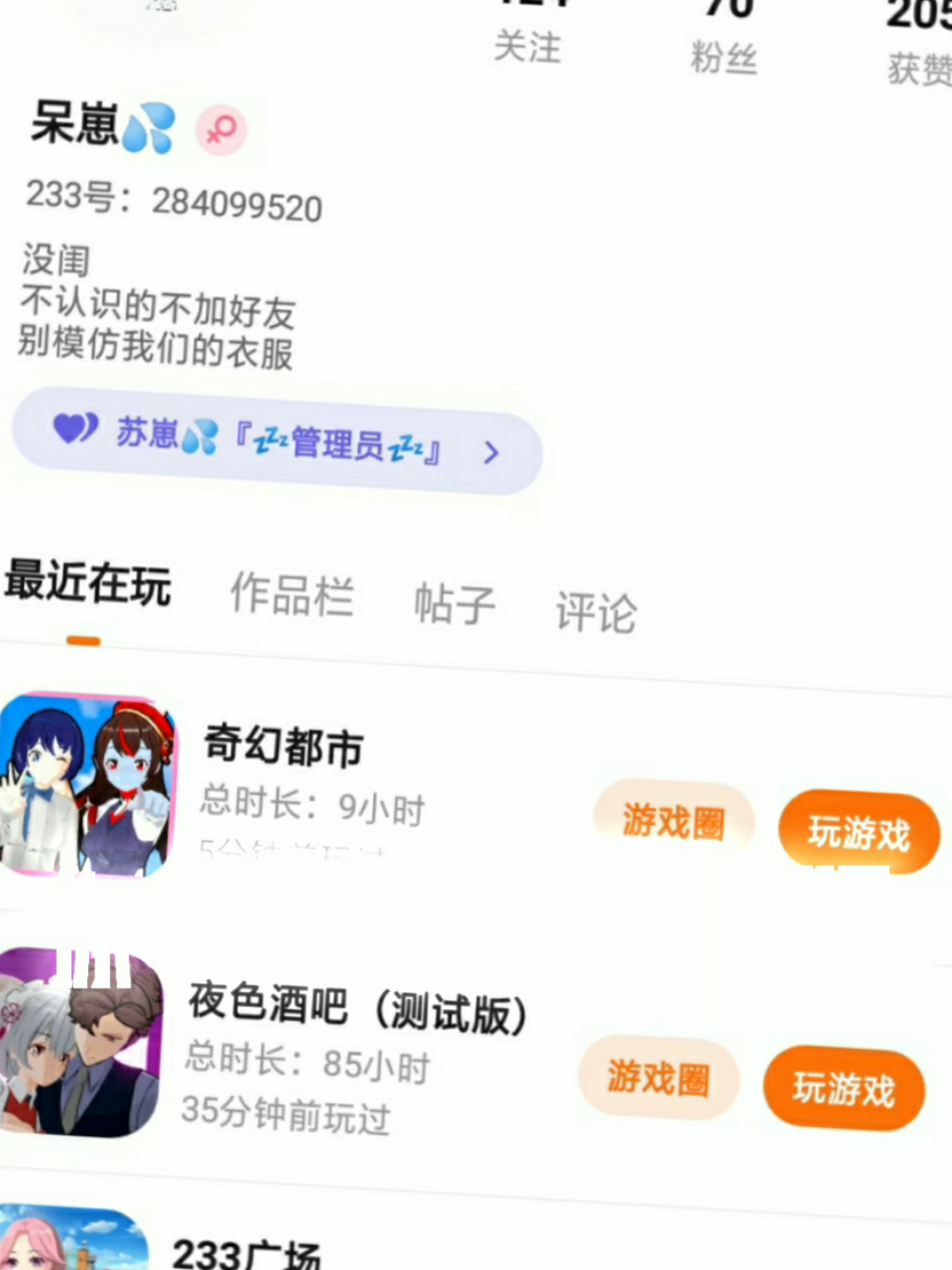Open the 233广场 game entry
The height and width of the screenshot is (1270, 952).
(x=246, y=1252)
